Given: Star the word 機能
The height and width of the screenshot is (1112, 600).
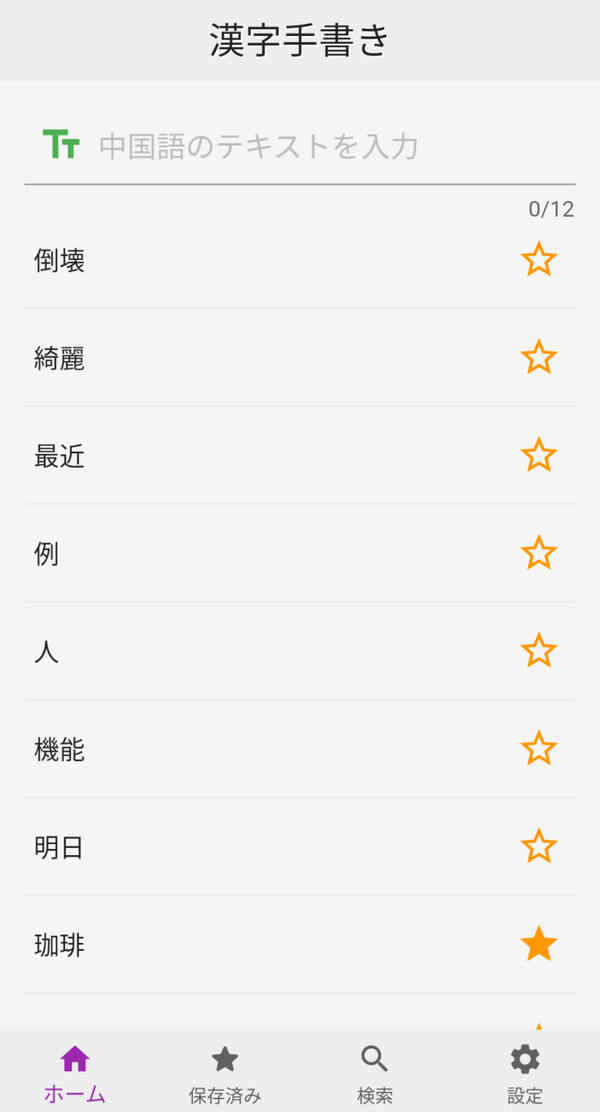Looking at the screenshot, I should [x=538, y=749].
